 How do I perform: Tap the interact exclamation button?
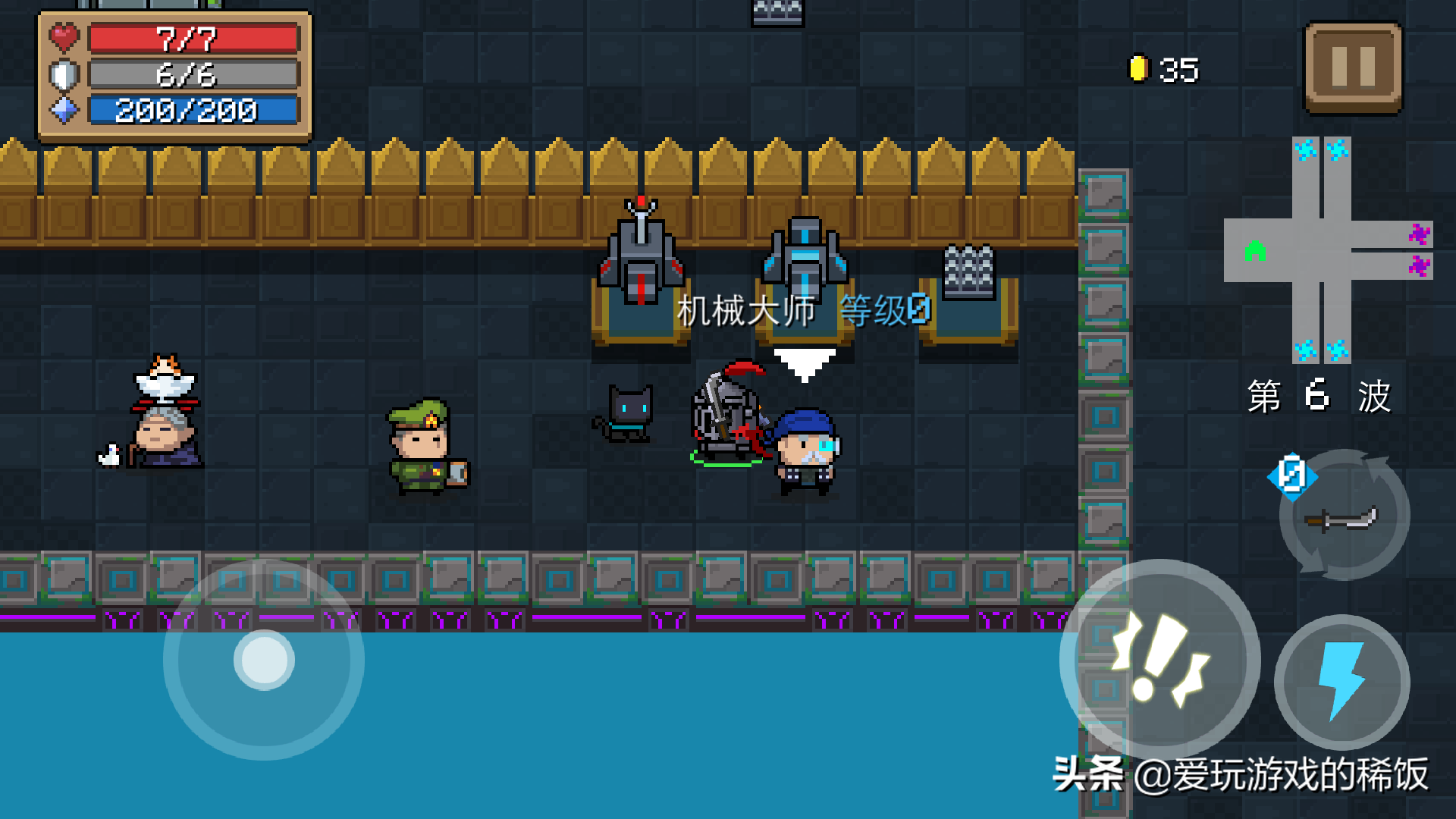[1159, 658]
